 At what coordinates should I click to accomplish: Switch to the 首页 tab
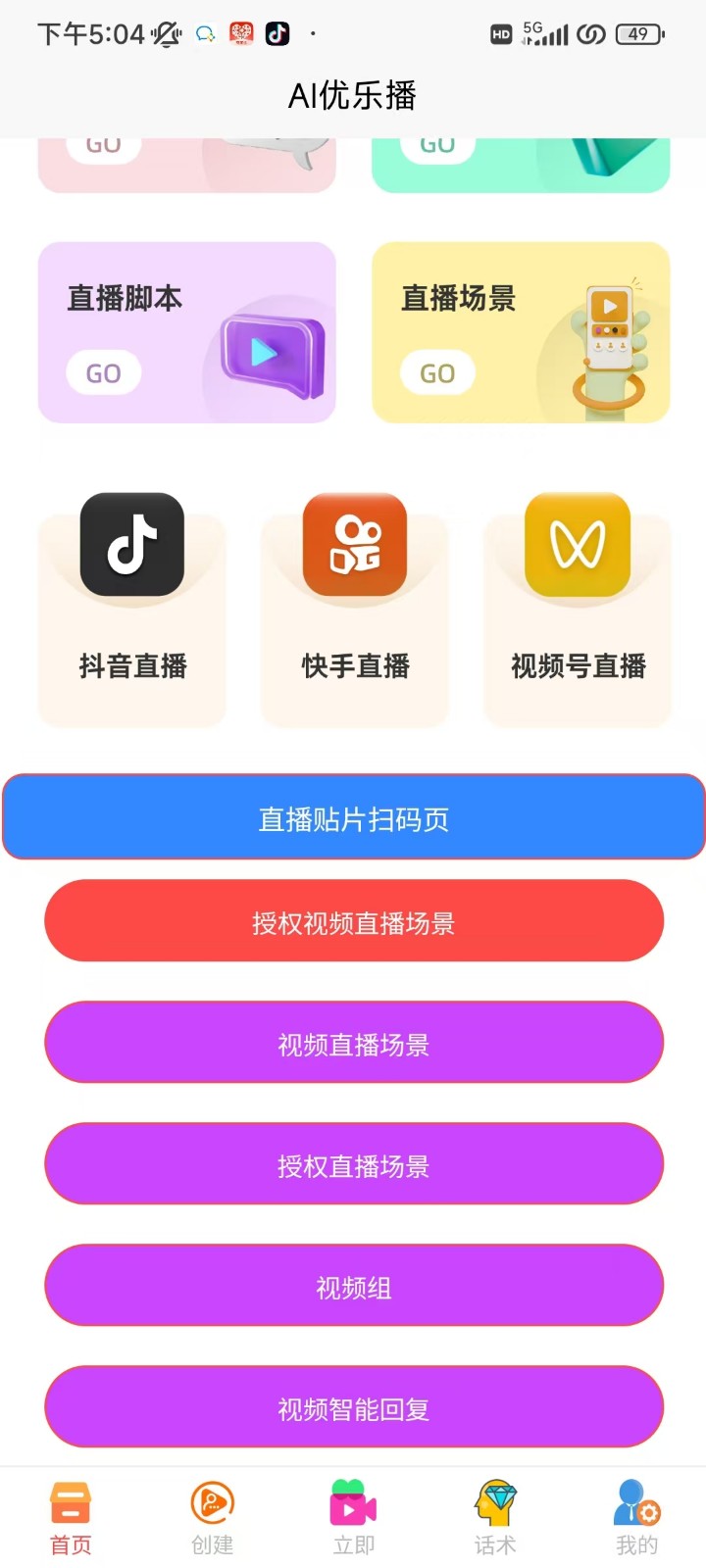71,1517
